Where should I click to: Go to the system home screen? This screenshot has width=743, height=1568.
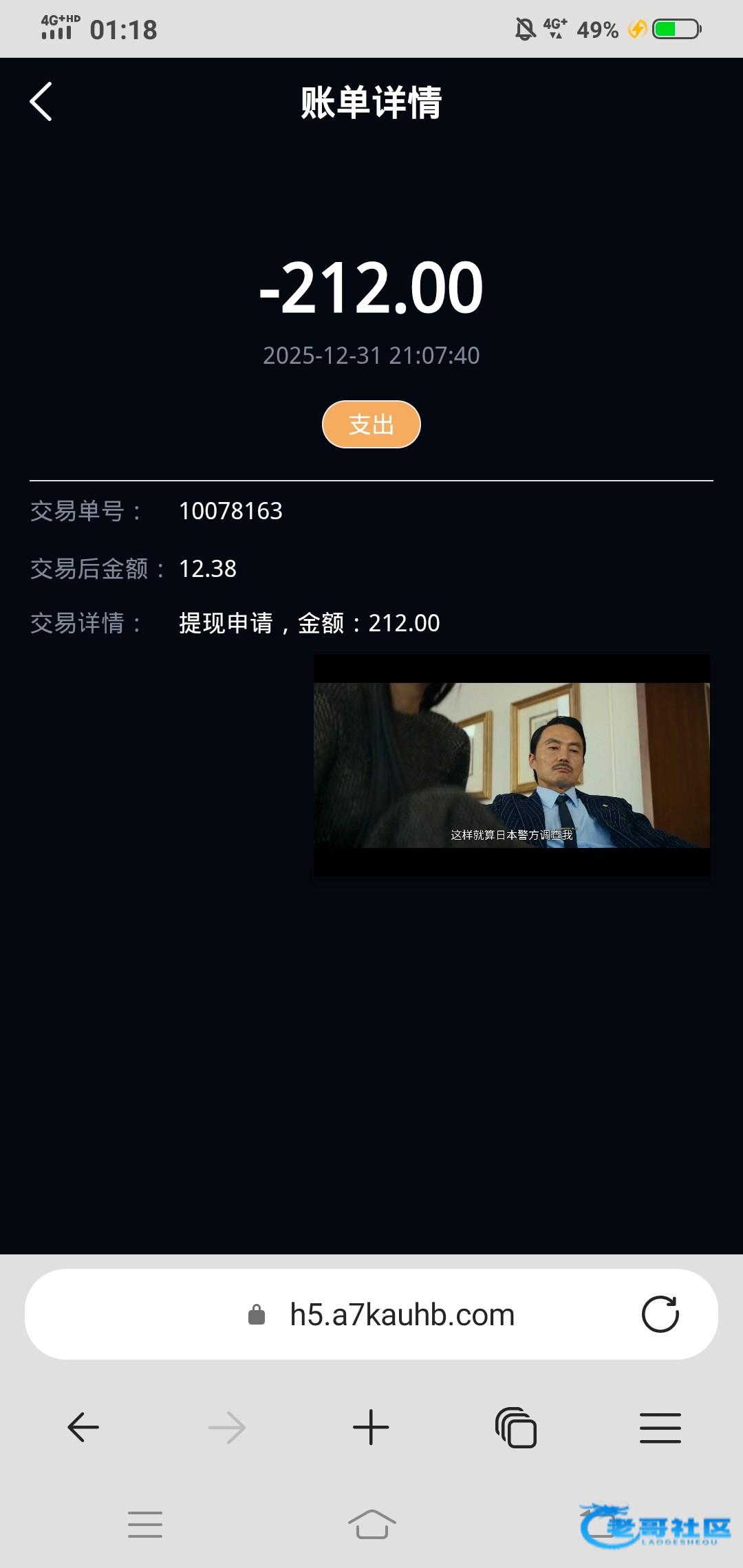[371, 1525]
